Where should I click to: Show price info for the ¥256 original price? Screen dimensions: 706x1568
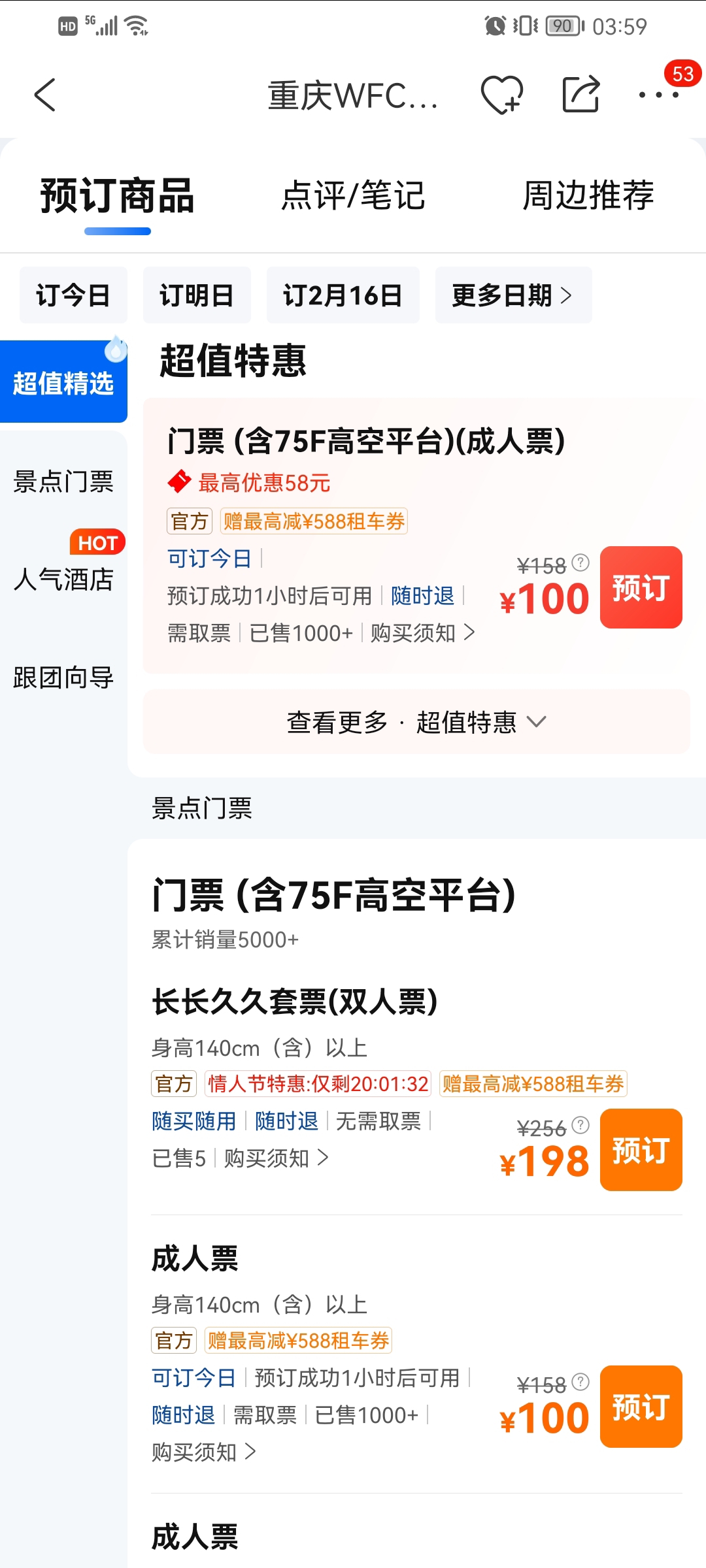pos(580,1125)
